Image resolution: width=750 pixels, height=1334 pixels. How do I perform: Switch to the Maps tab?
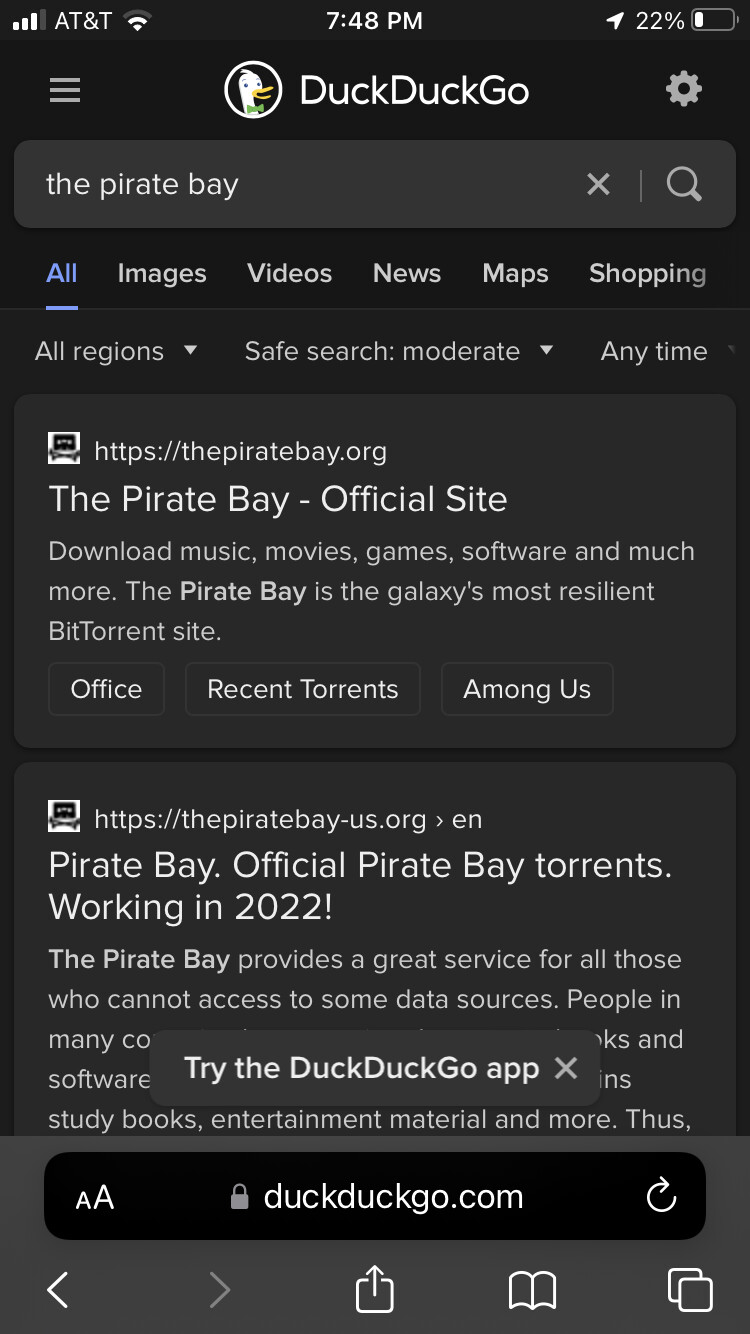point(515,273)
